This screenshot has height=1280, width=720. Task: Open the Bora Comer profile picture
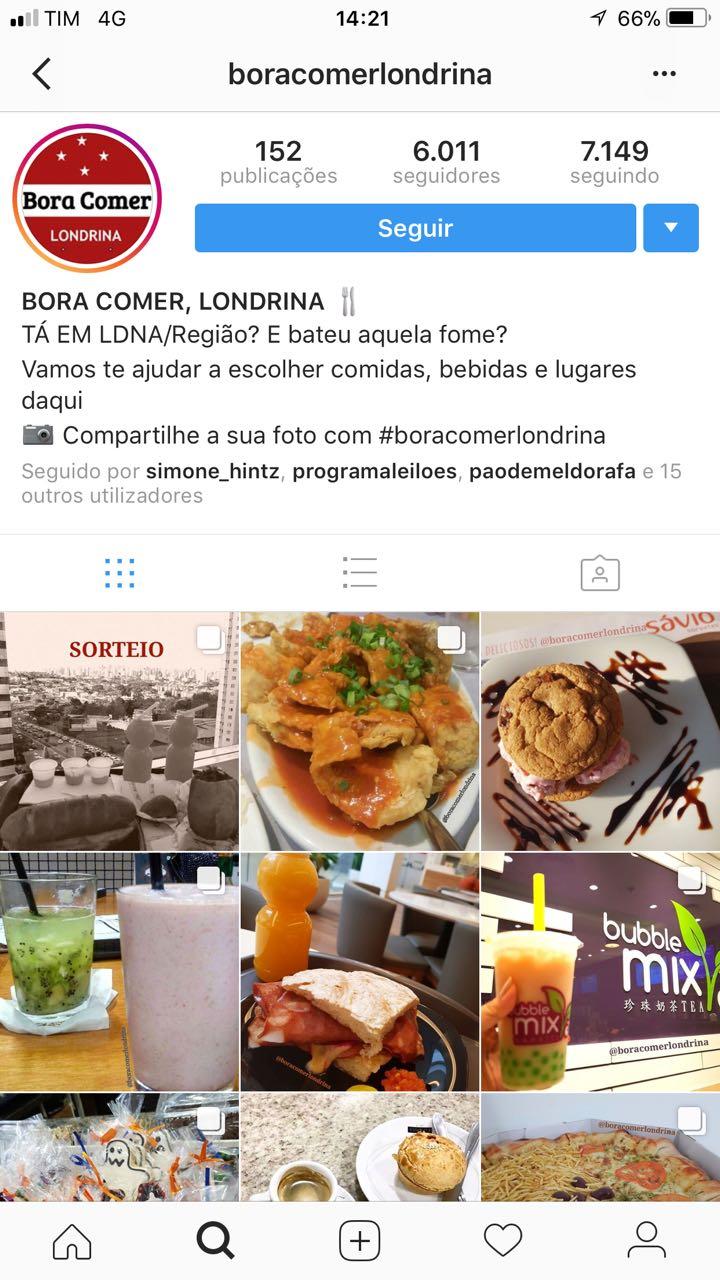click(x=87, y=198)
